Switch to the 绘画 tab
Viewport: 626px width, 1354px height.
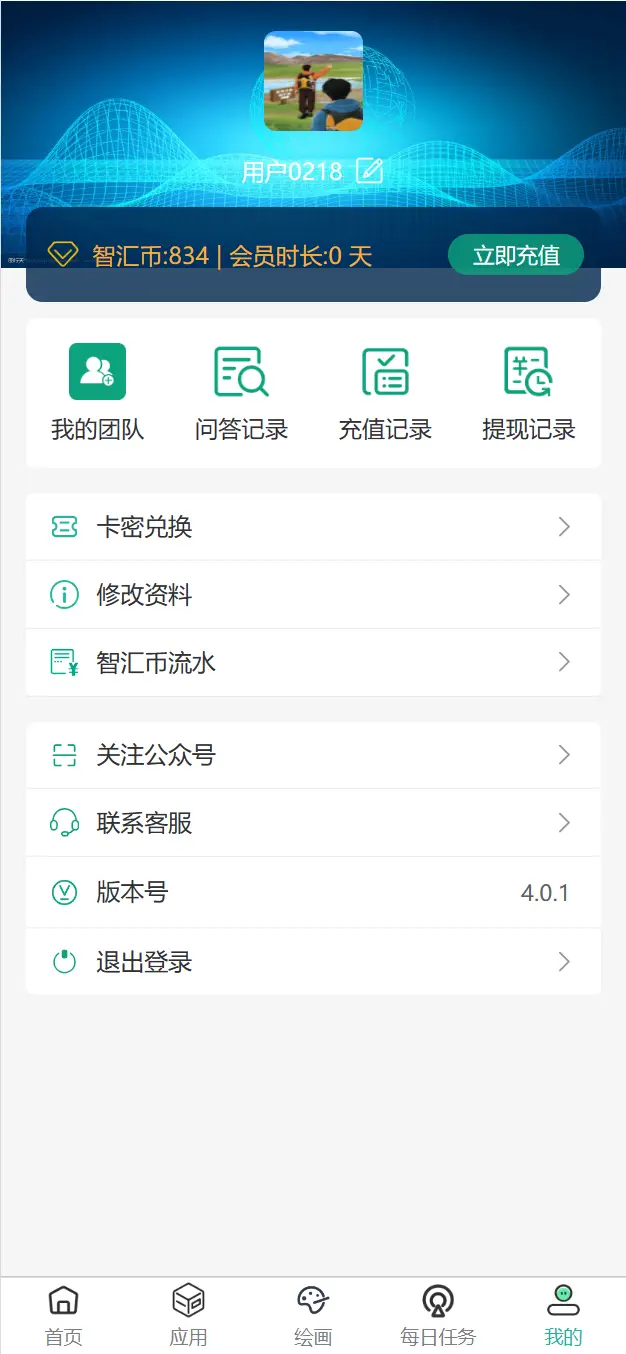click(x=313, y=1316)
